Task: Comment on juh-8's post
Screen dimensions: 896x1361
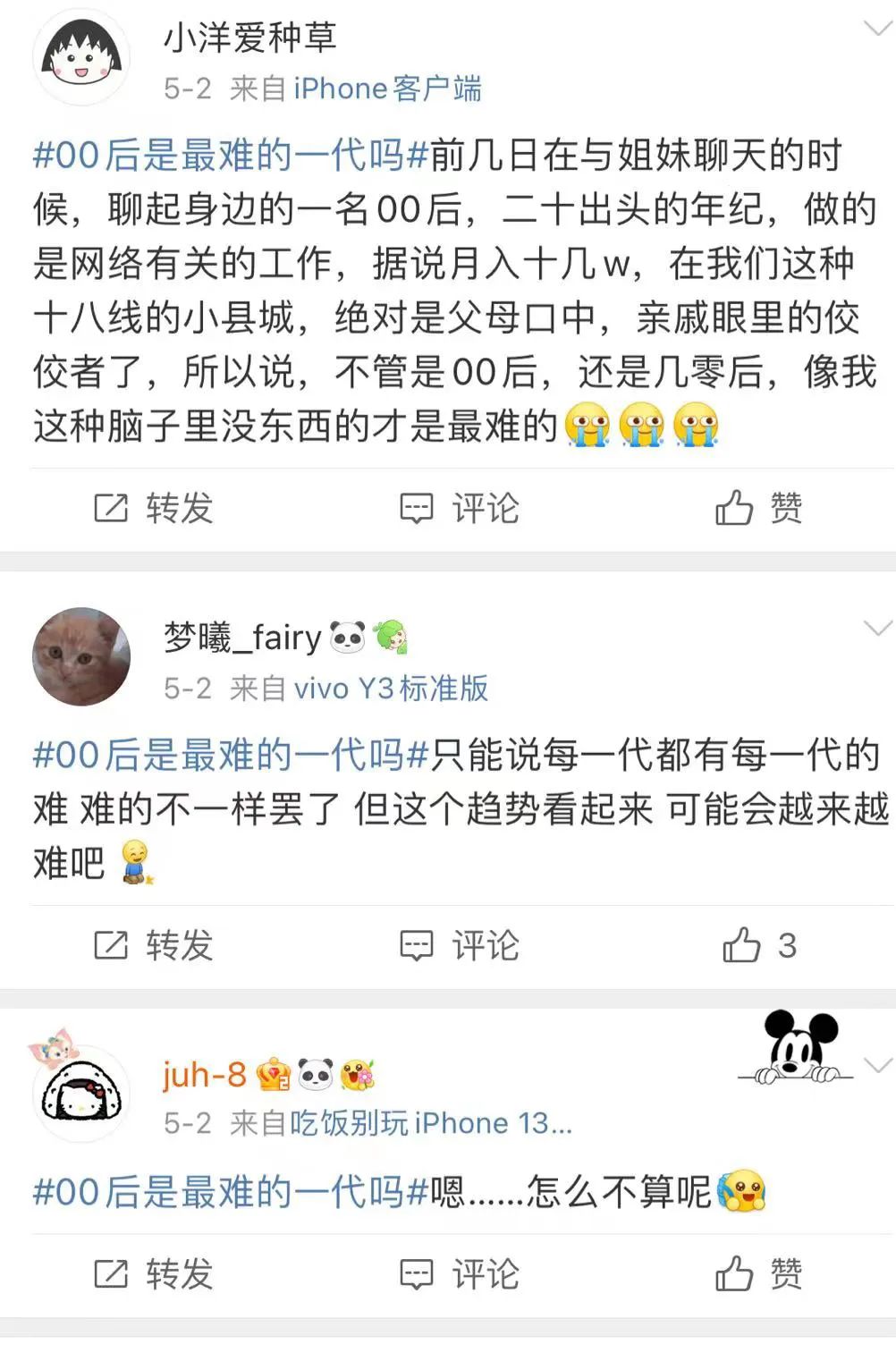Action: pos(459,1274)
